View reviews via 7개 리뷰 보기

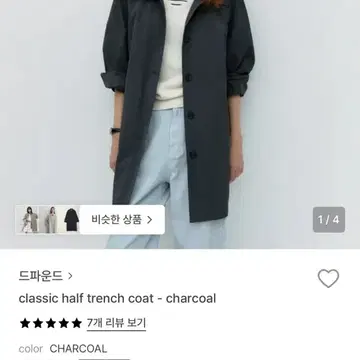(116, 323)
